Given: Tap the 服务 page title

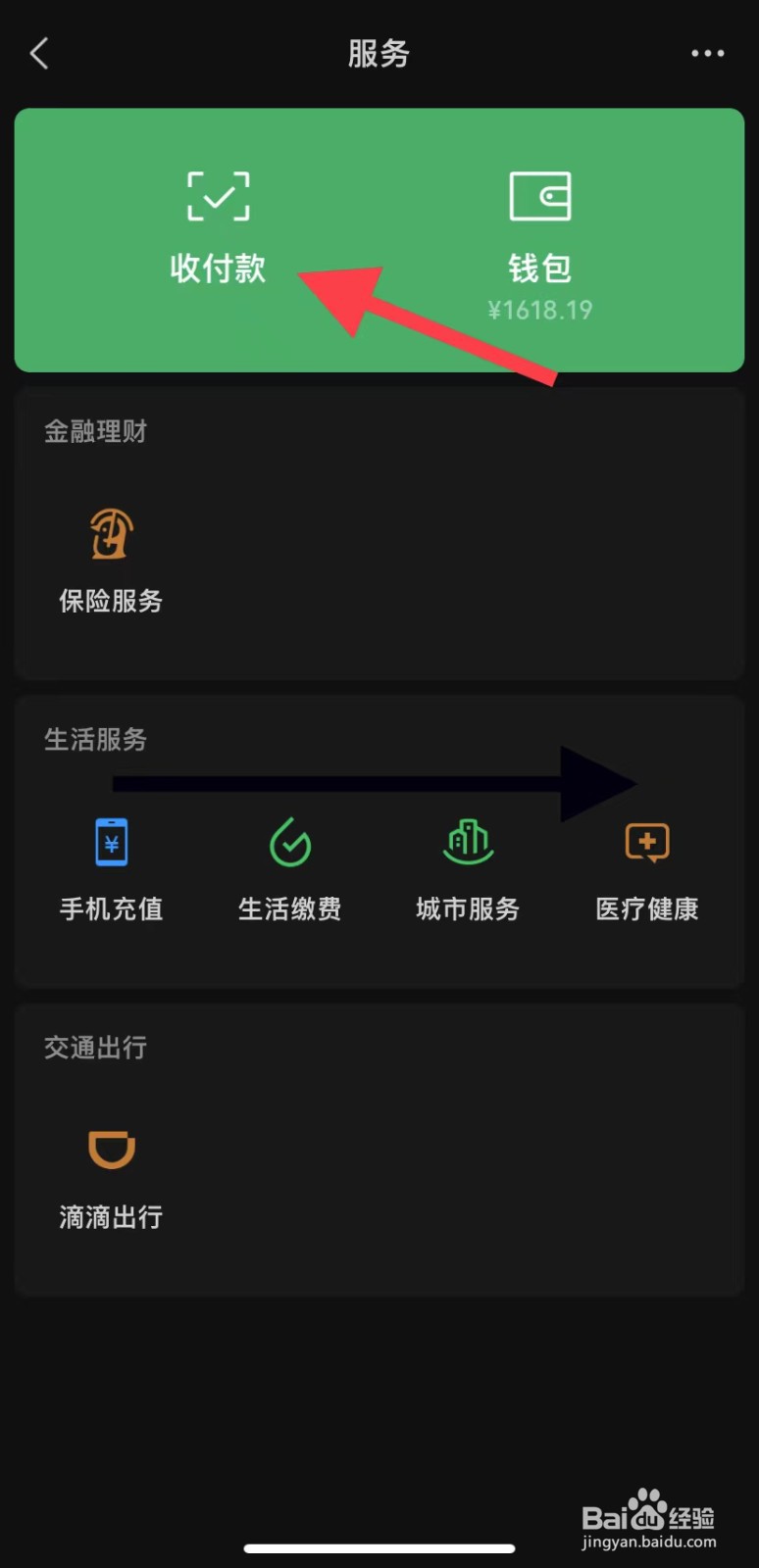Looking at the screenshot, I should tap(379, 53).
